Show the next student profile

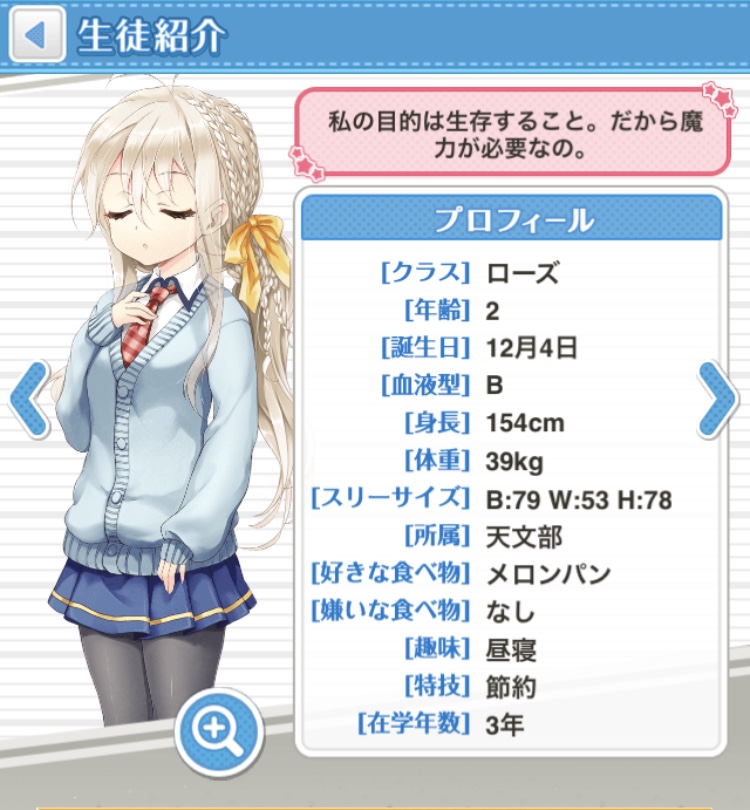[x=718, y=400]
